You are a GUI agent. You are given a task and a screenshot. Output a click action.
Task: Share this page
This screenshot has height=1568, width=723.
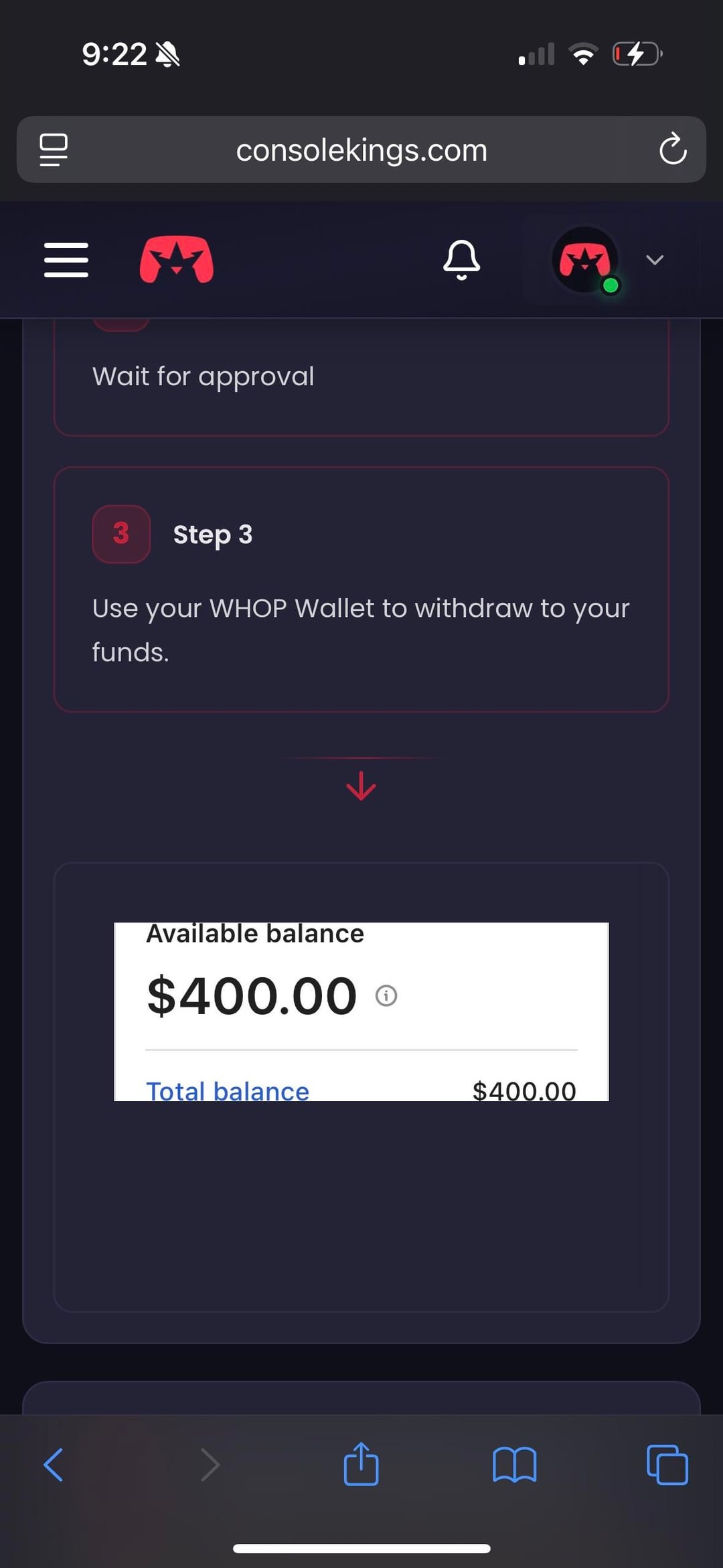361,1465
